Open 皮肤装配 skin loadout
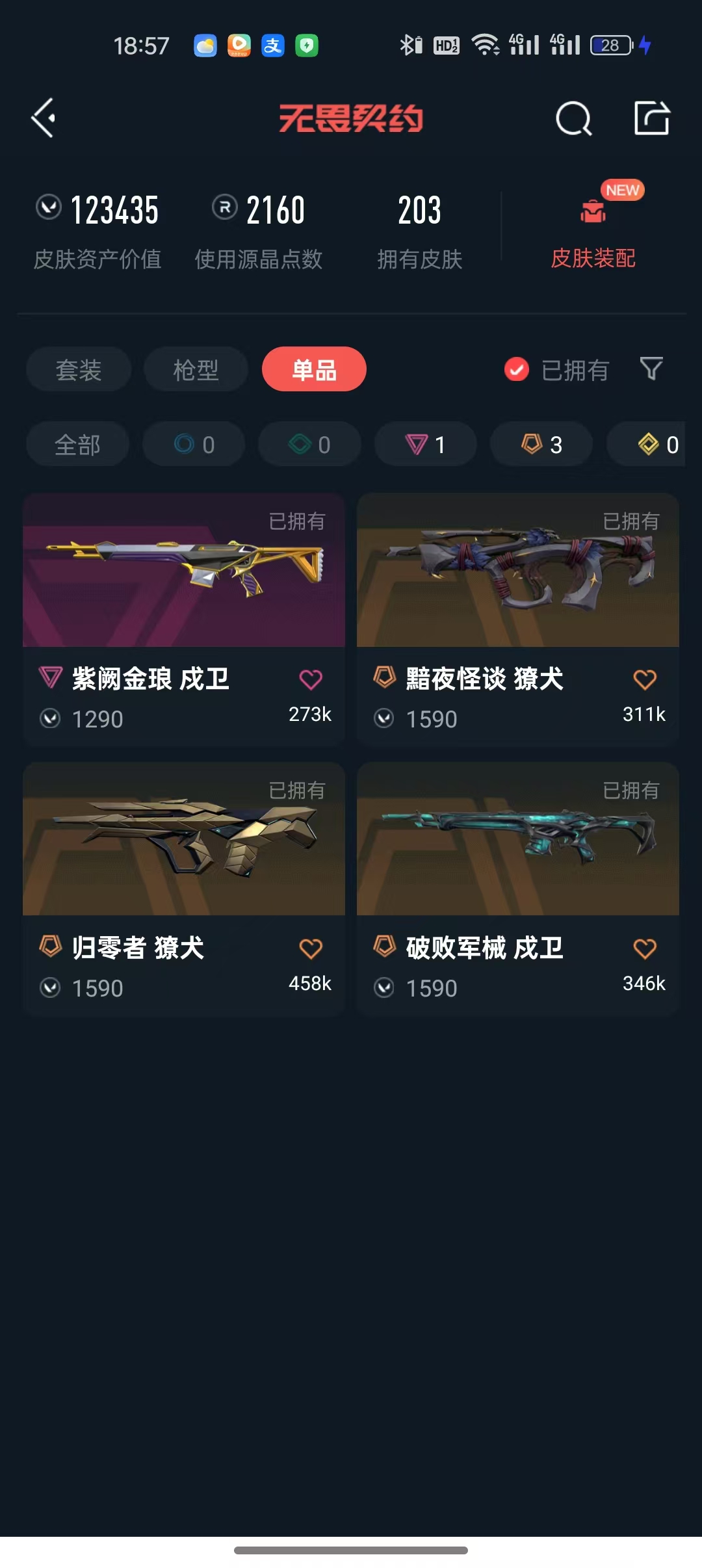This screenshot has height=1568, width=702. pos(593,234)
